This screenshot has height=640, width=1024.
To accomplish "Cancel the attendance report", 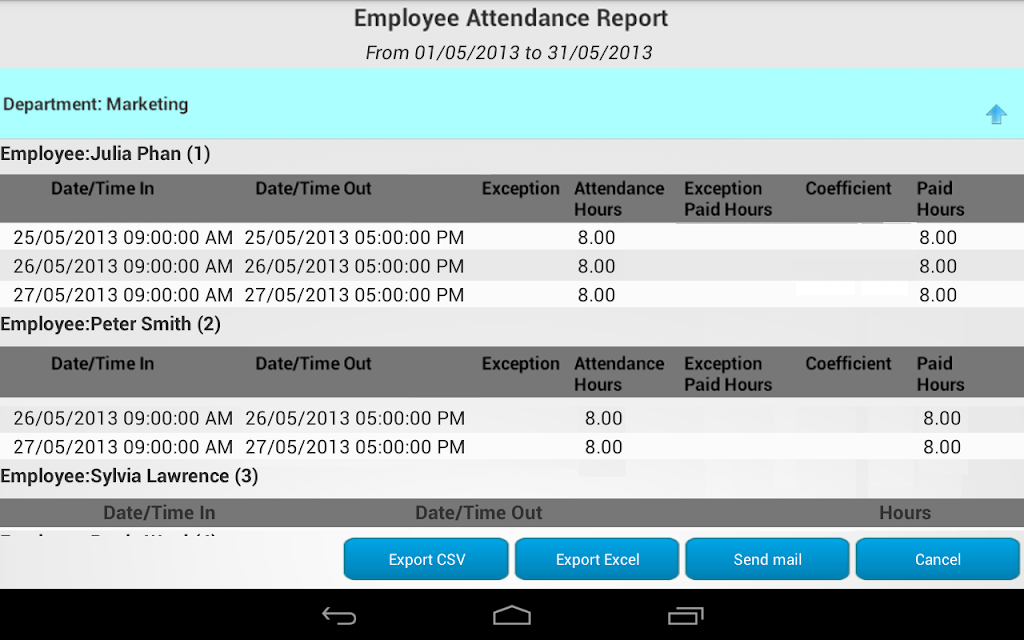I will 938,559.
